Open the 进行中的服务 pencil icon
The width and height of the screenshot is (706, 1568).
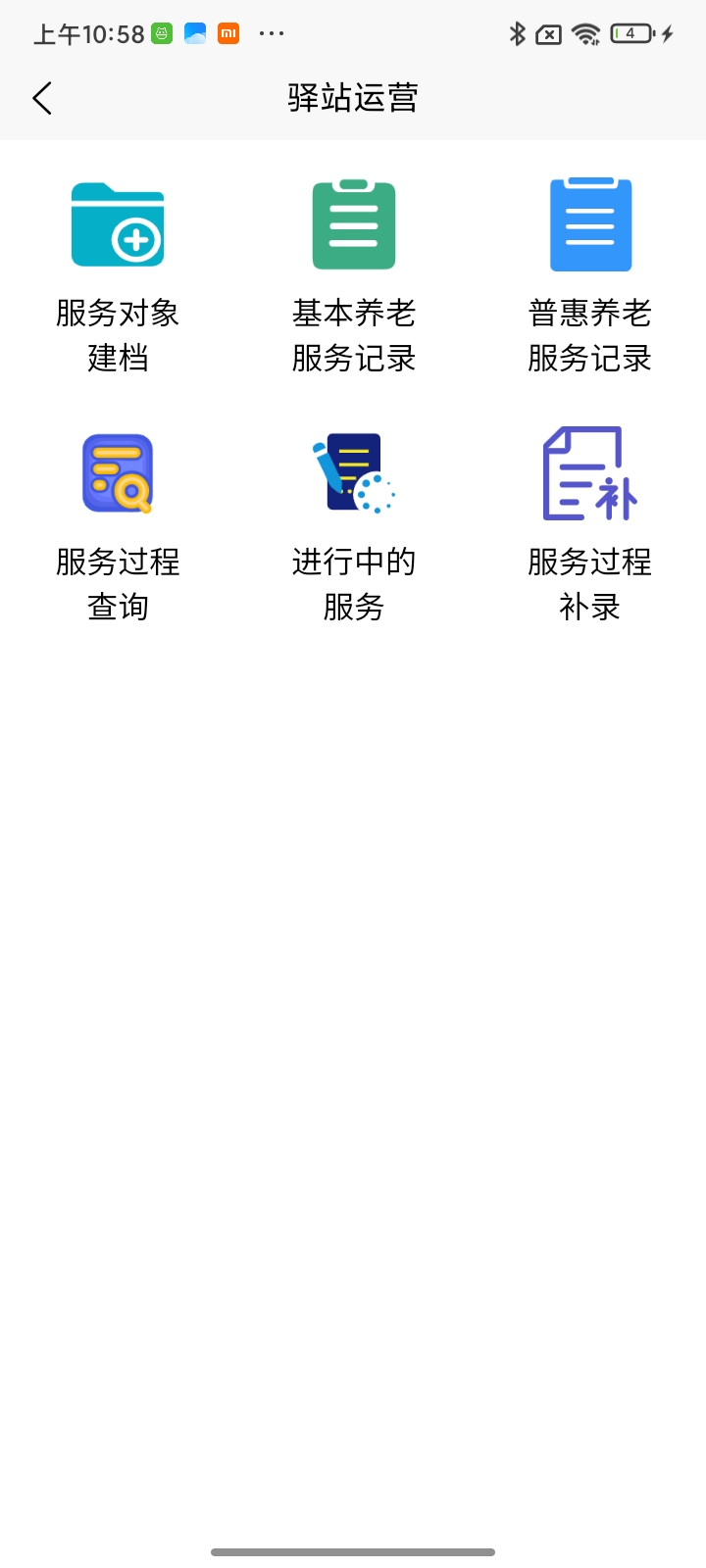[353, 473]
